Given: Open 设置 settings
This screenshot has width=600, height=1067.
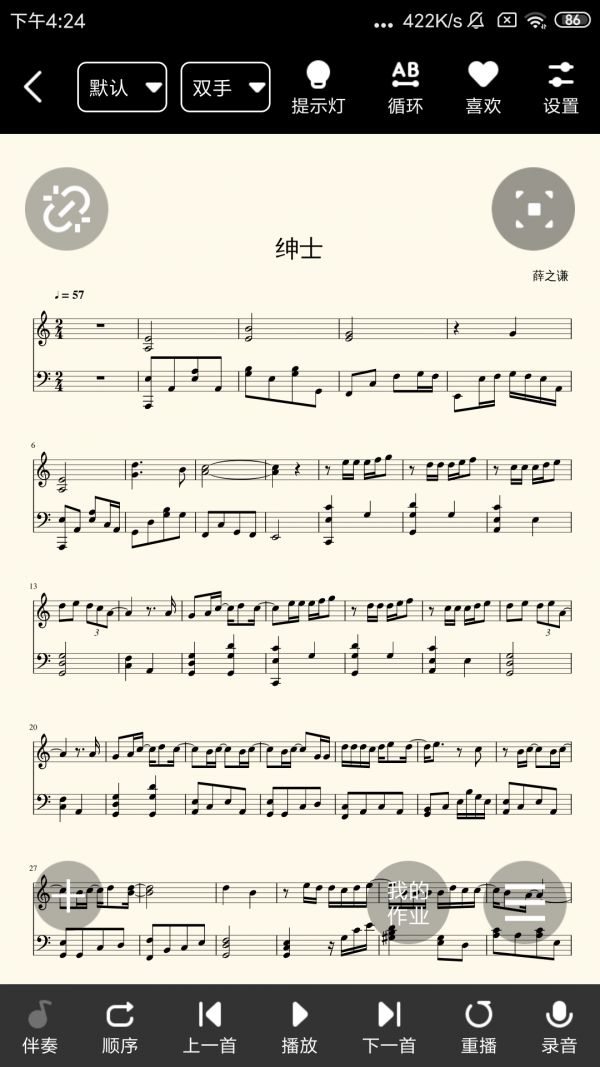Looking at the screenshot, I should [561, 87].
